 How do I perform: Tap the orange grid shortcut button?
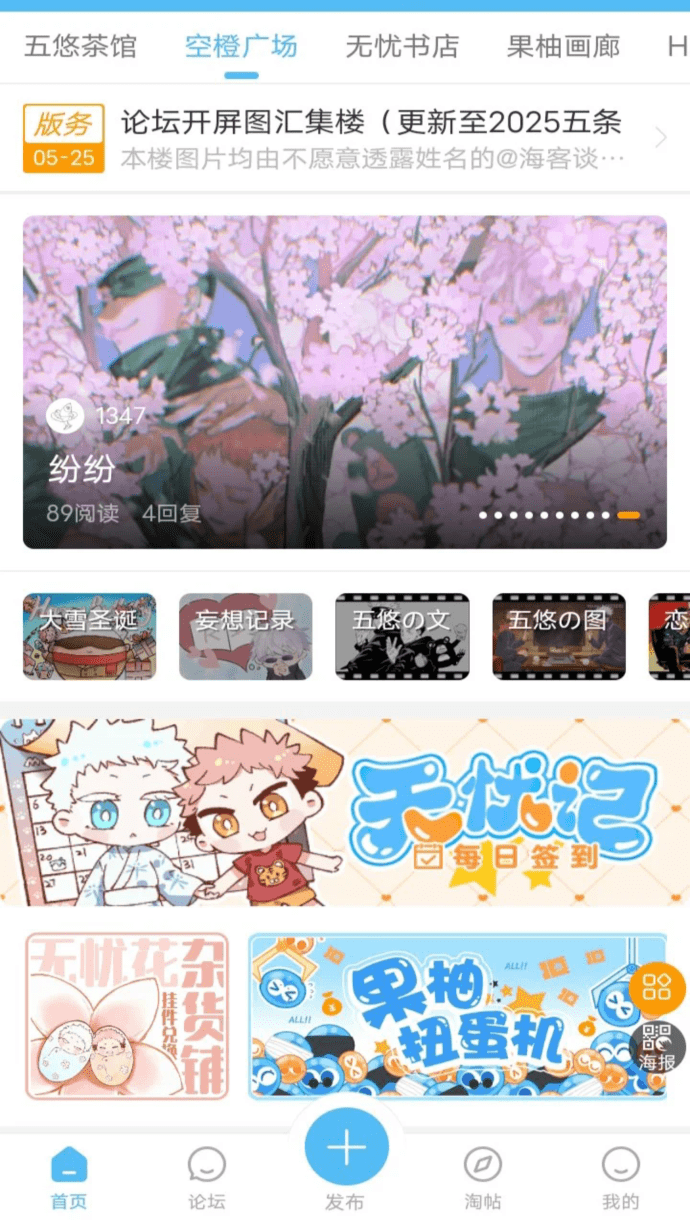657,989
